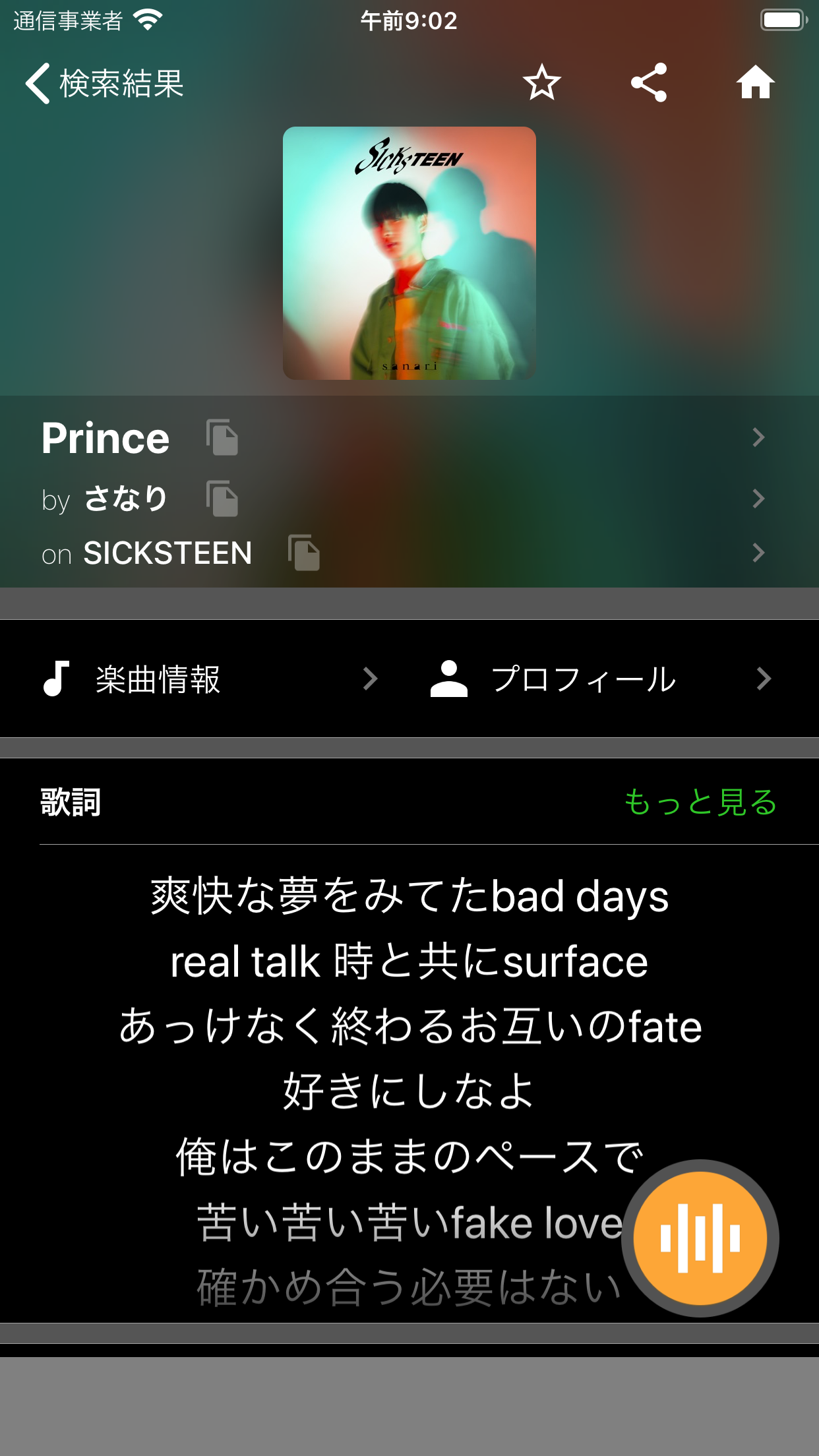This screenshot has width=819, height=1456.
Task: View the artist プロフィール
Action: coord(600,679)
